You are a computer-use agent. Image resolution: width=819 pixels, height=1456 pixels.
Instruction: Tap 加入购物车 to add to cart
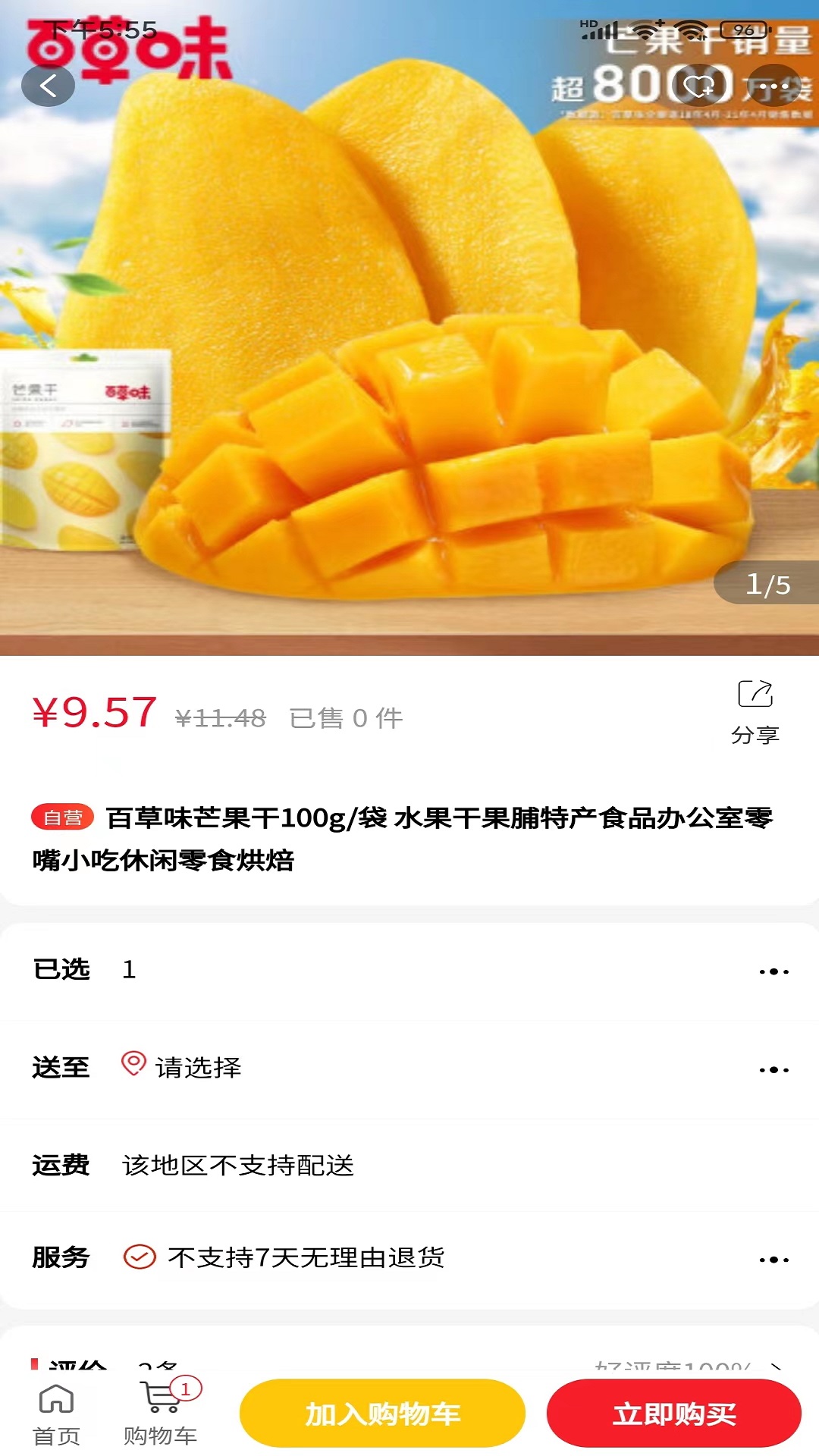pos(382,1414)
